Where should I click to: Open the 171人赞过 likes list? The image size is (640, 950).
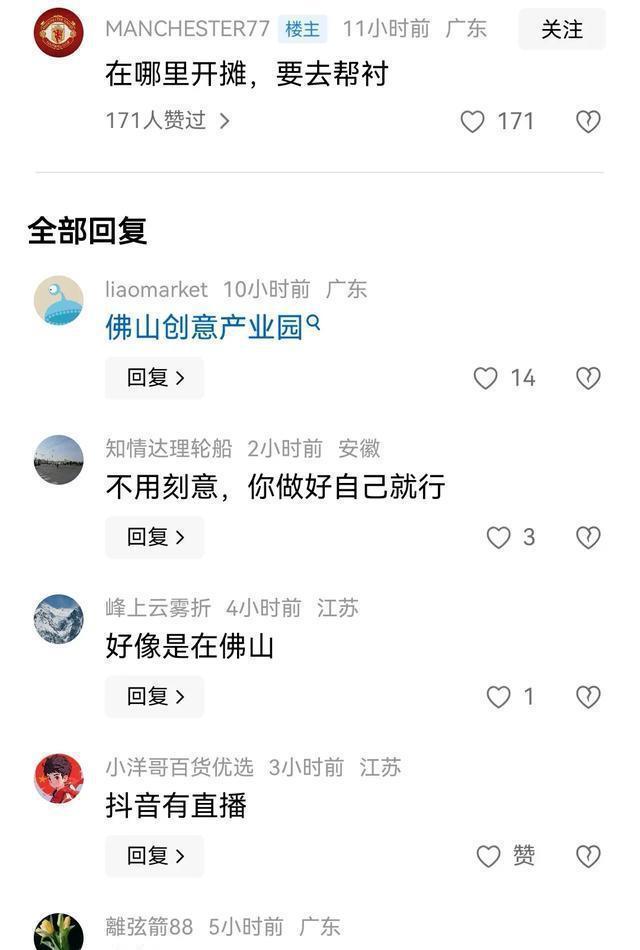click(x=167, y=121)
